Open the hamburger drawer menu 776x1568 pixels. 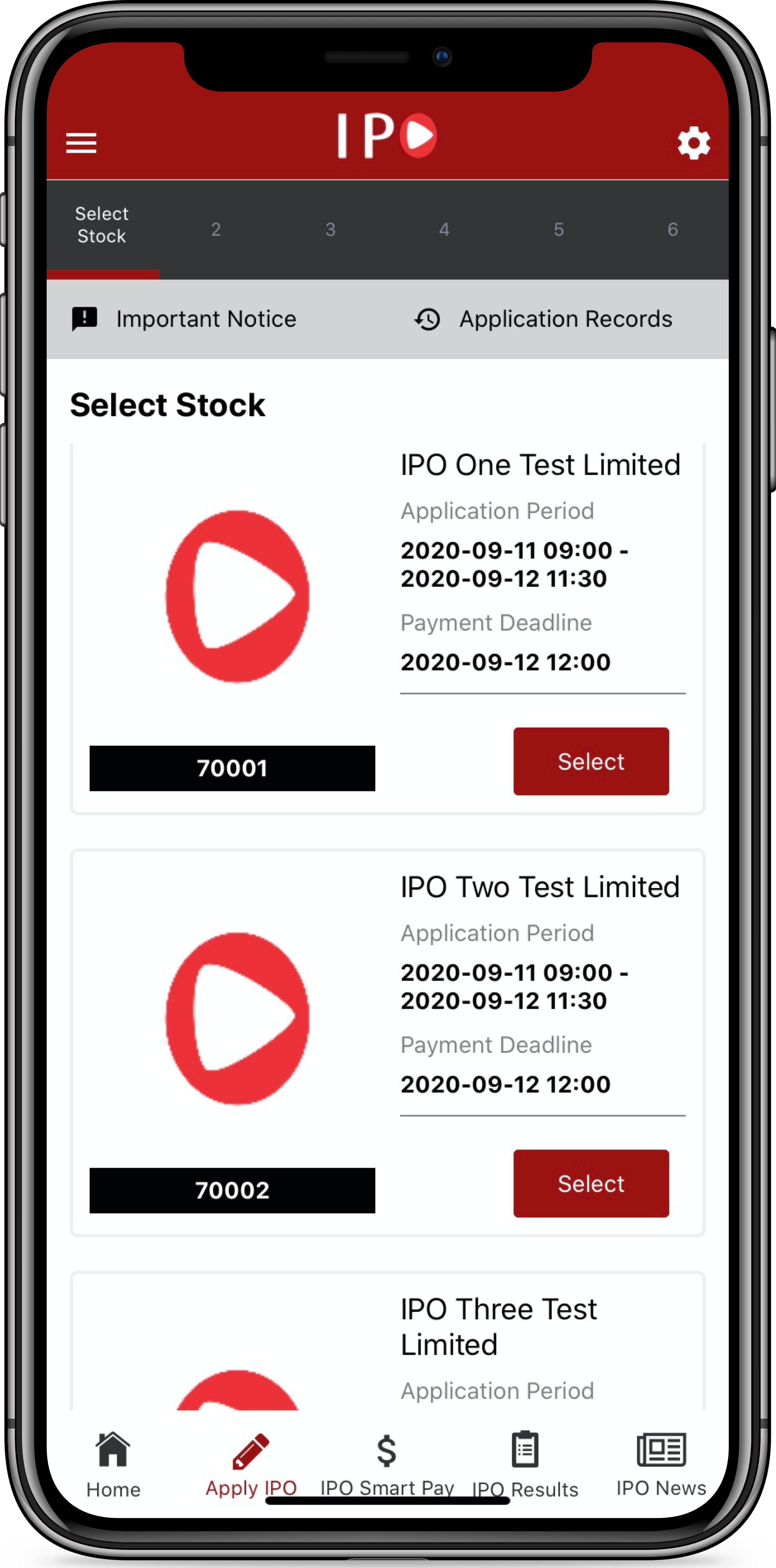click(81, 143)
